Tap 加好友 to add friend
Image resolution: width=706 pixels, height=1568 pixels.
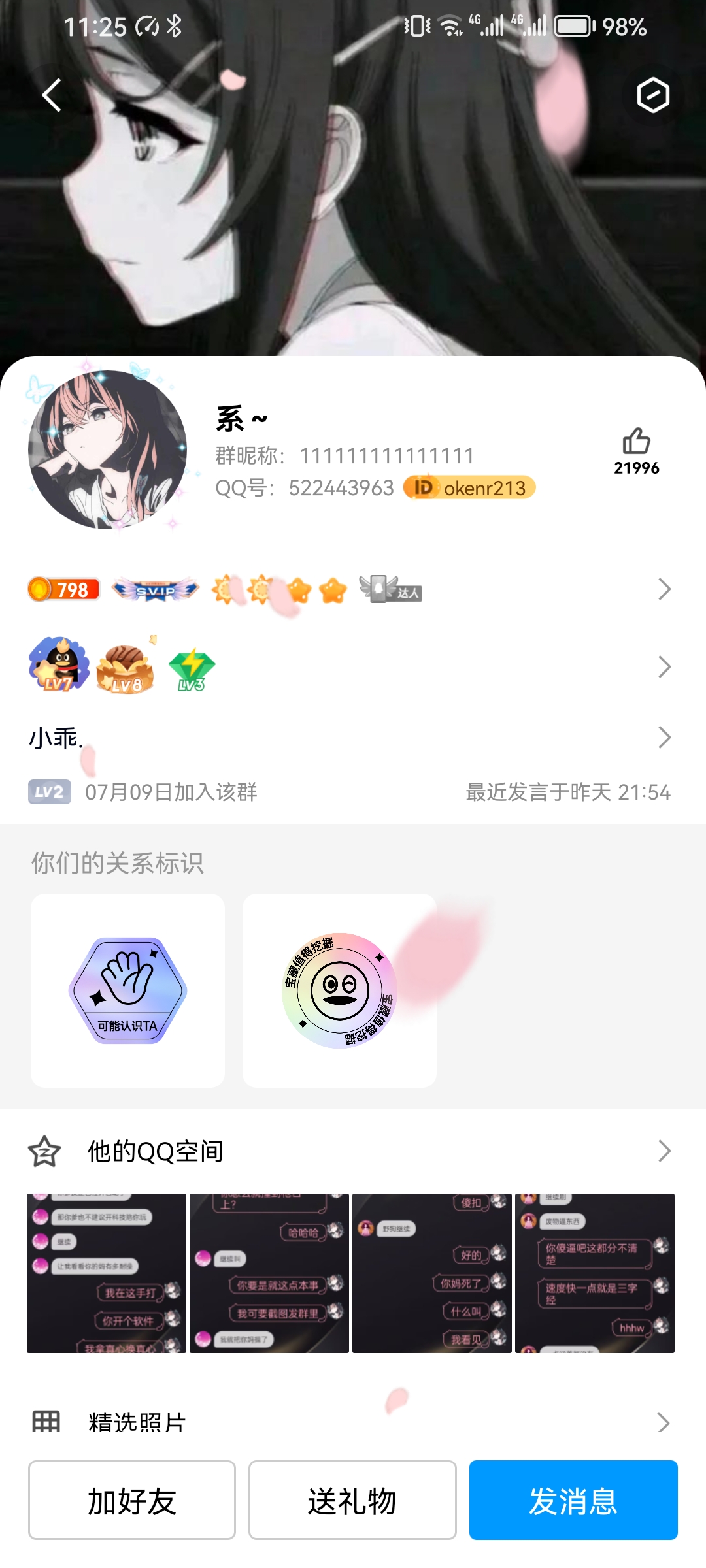(132, 1501)
